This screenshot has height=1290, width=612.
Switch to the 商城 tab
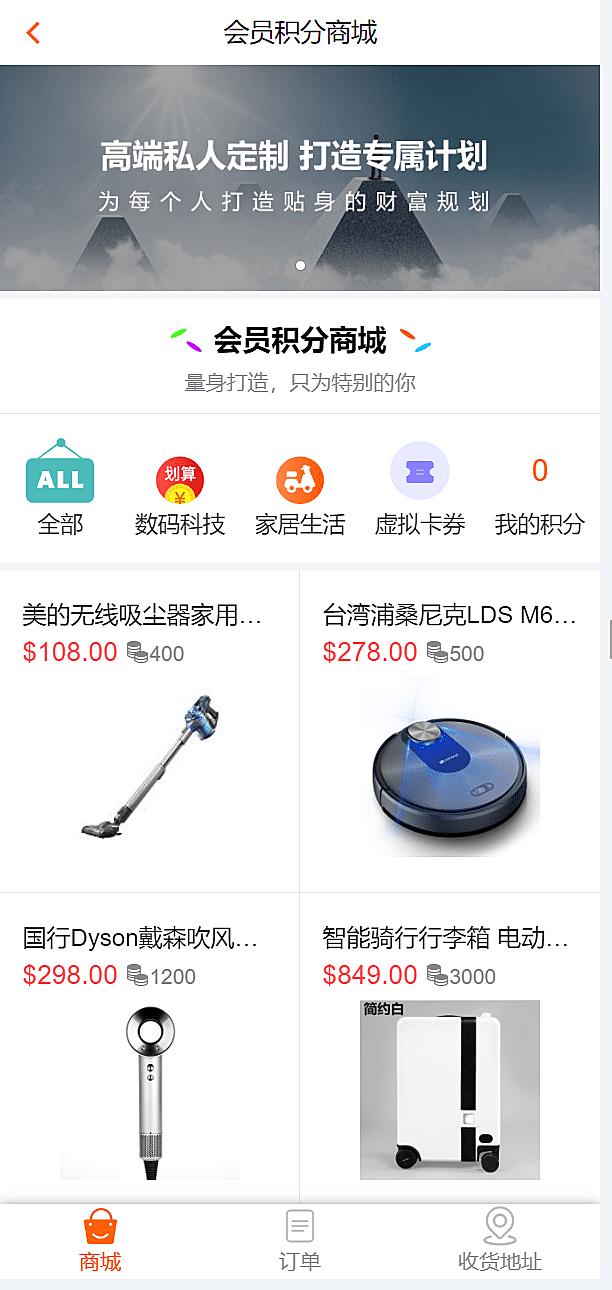(100, 1241)
